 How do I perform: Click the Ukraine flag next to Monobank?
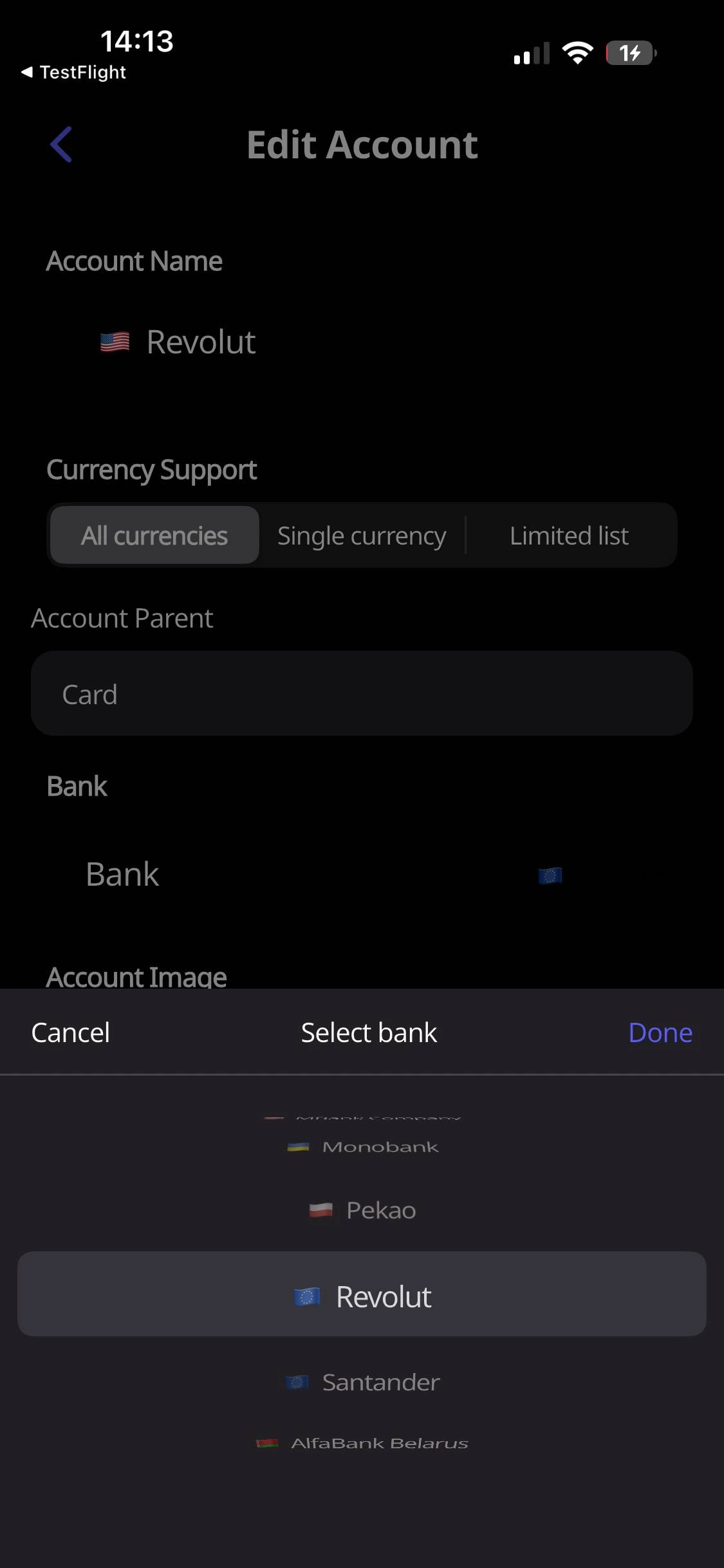click(298, 1145)
